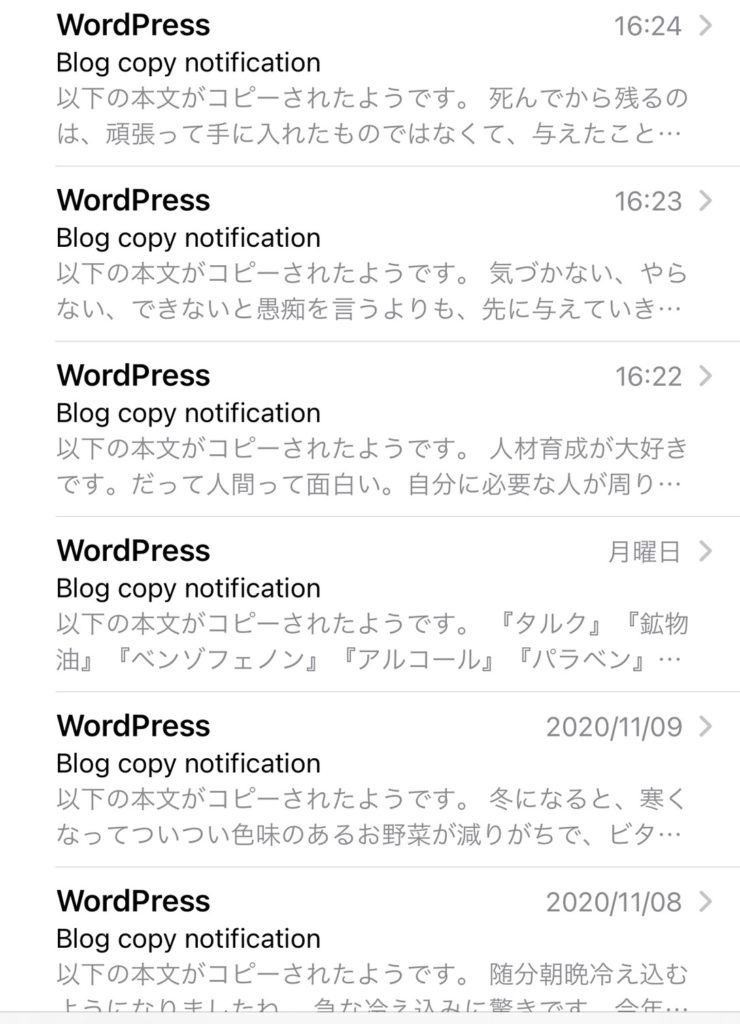Open the WordPress email from 月曜日

[370, 605]
